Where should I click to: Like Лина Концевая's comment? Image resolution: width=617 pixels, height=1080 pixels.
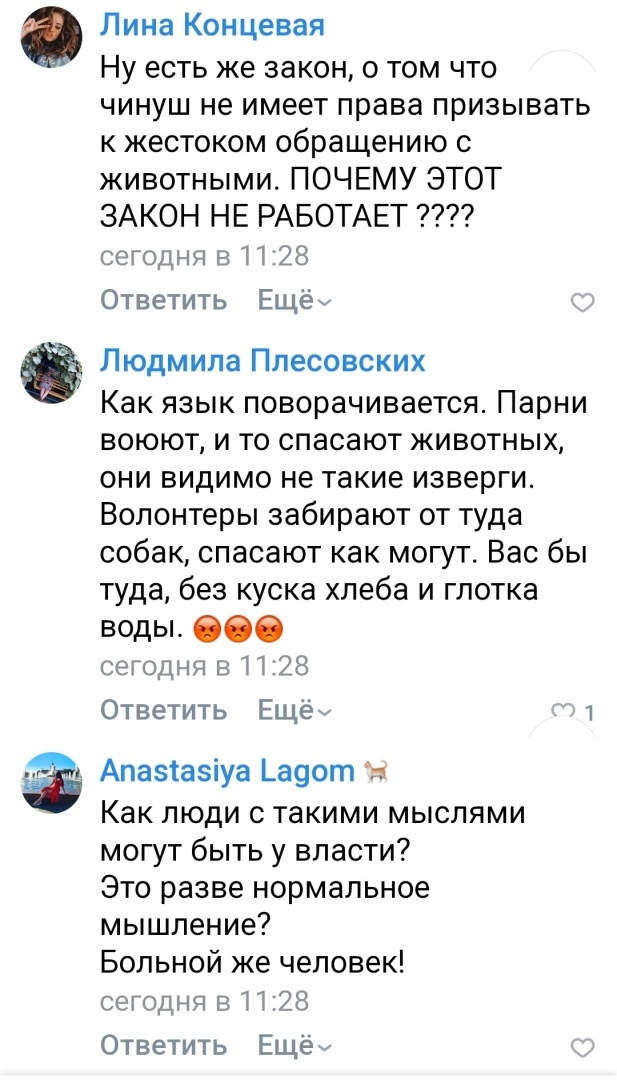(x=581, y=303)
